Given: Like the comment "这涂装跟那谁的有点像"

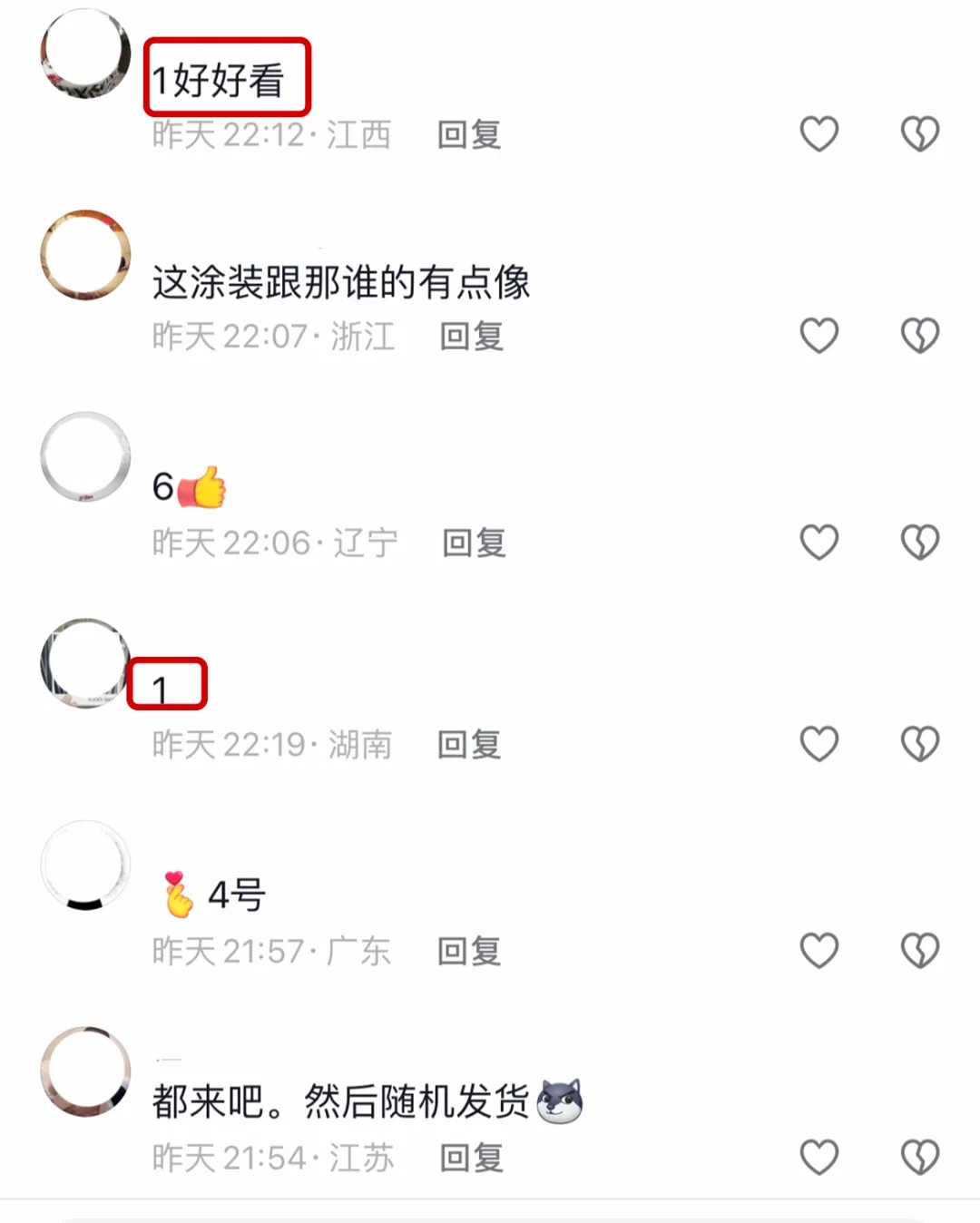Looking at the screenshot, I should [818, 336].
